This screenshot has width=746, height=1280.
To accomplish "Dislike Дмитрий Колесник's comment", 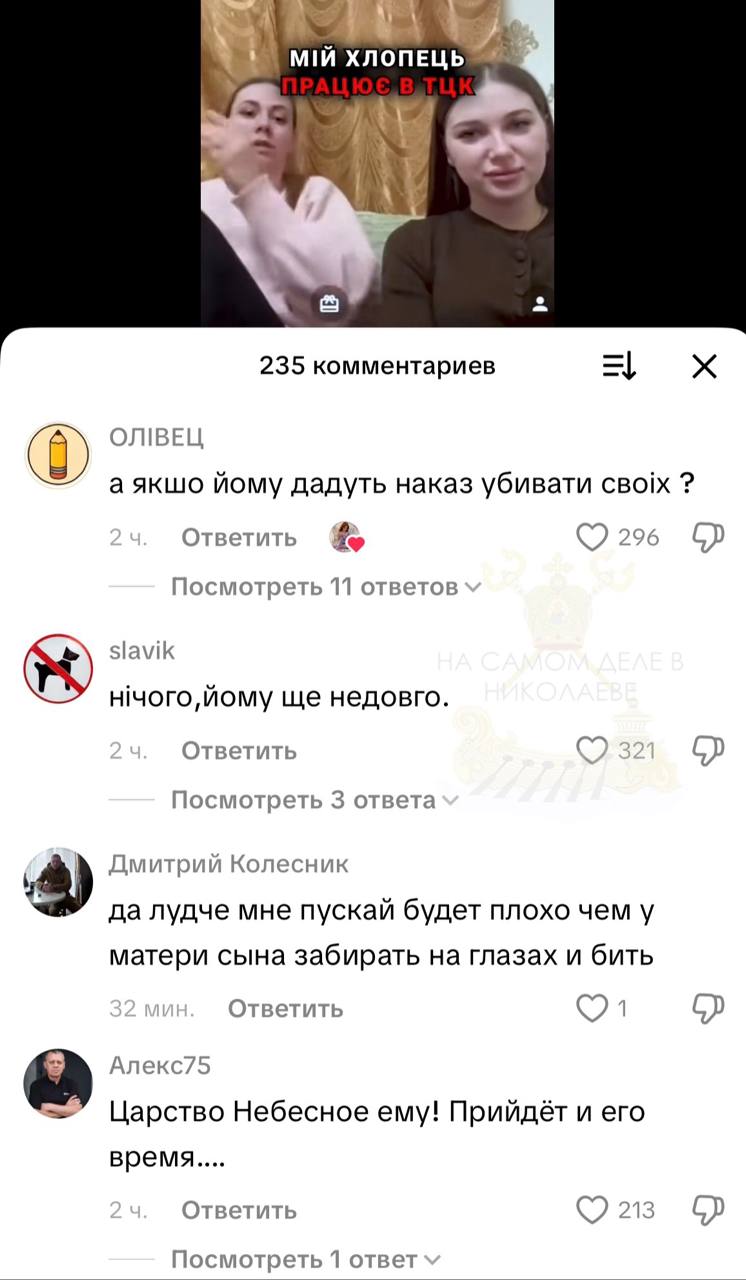I will (x=708, y=1008).
